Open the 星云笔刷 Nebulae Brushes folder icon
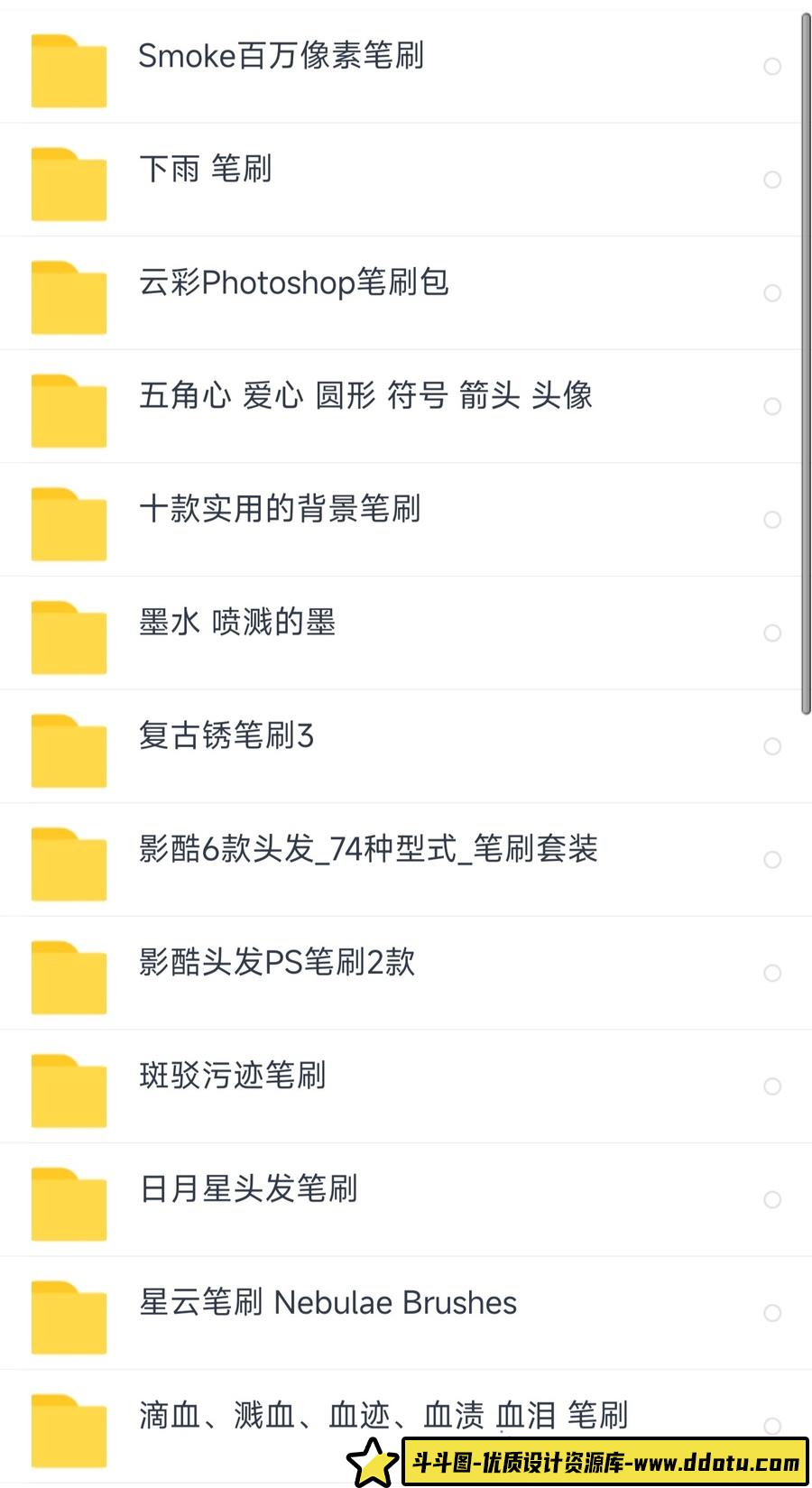The width and height of the screenshot is (812, 1488). click(x=69, y=1313)
